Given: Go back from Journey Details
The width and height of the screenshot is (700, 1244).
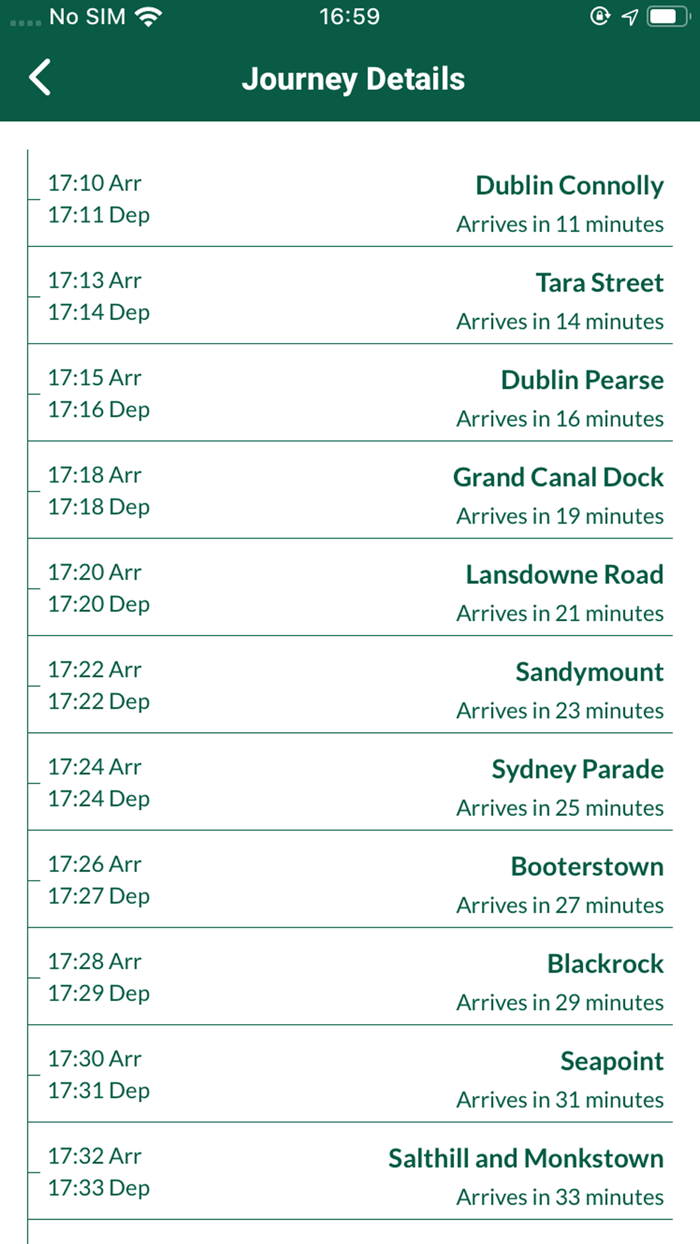Looking at the screenshot, I should pos(40,78).
